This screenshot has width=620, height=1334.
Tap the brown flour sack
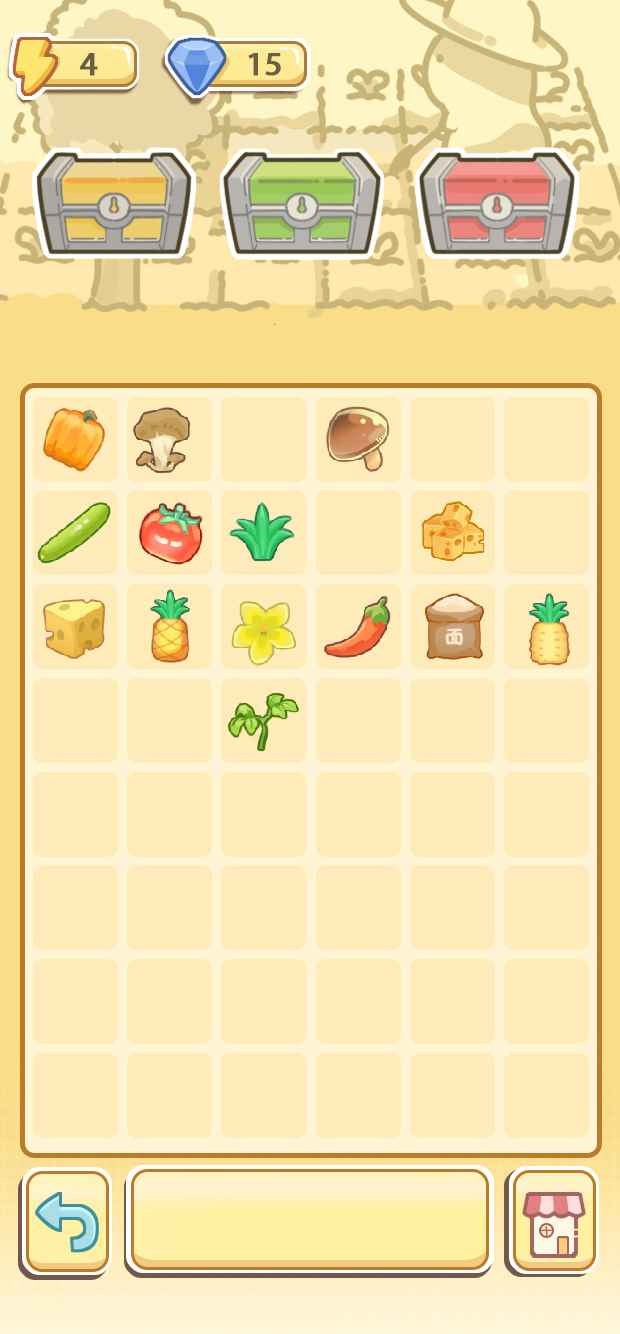point(453,628)
